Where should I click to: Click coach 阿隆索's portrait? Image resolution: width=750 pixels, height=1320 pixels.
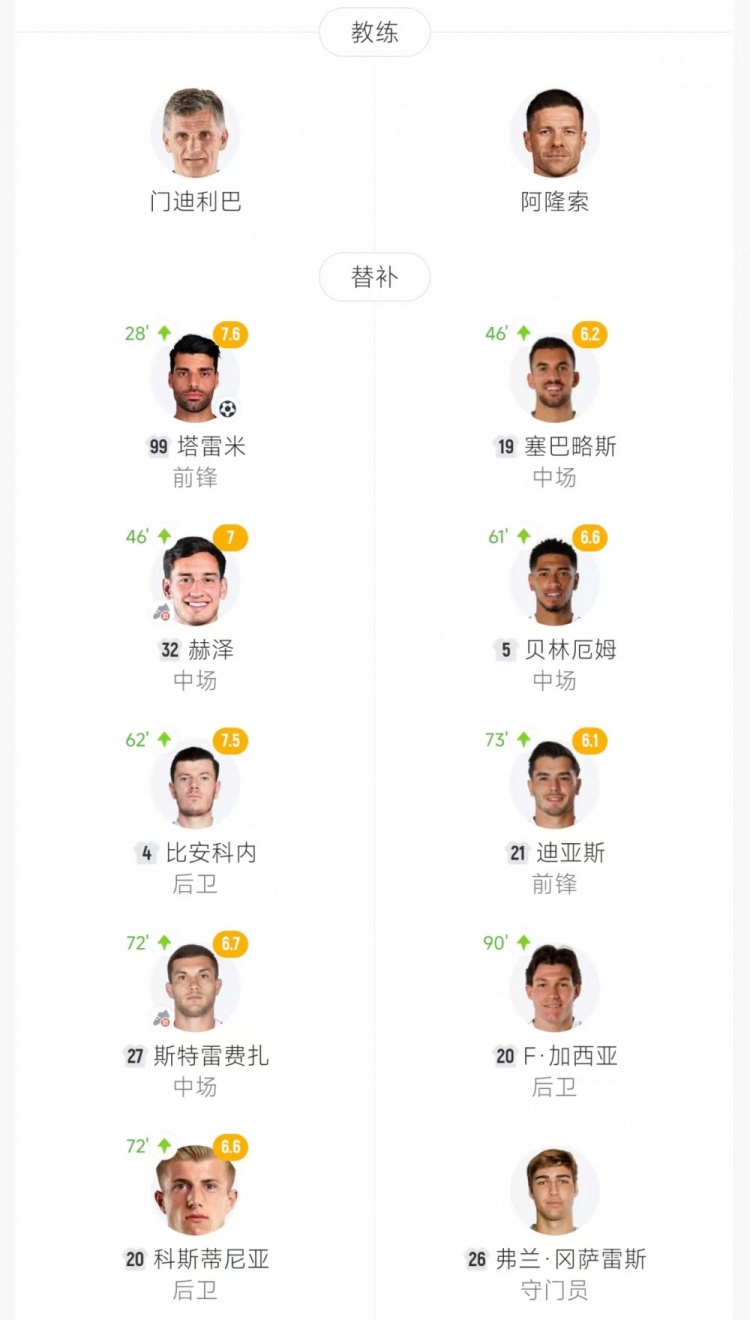coord(555,131)
